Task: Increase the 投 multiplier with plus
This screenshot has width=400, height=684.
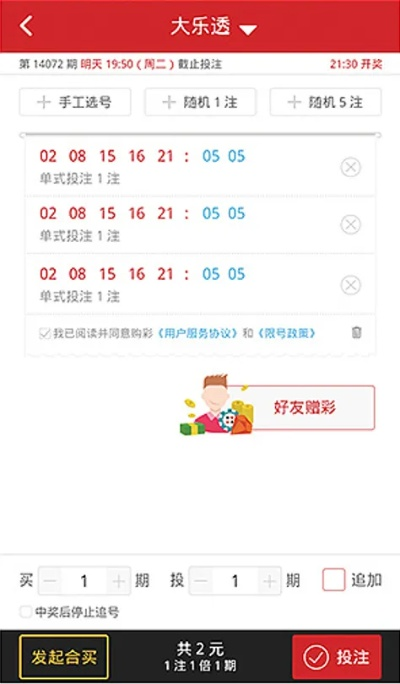Action: (270, 581)
